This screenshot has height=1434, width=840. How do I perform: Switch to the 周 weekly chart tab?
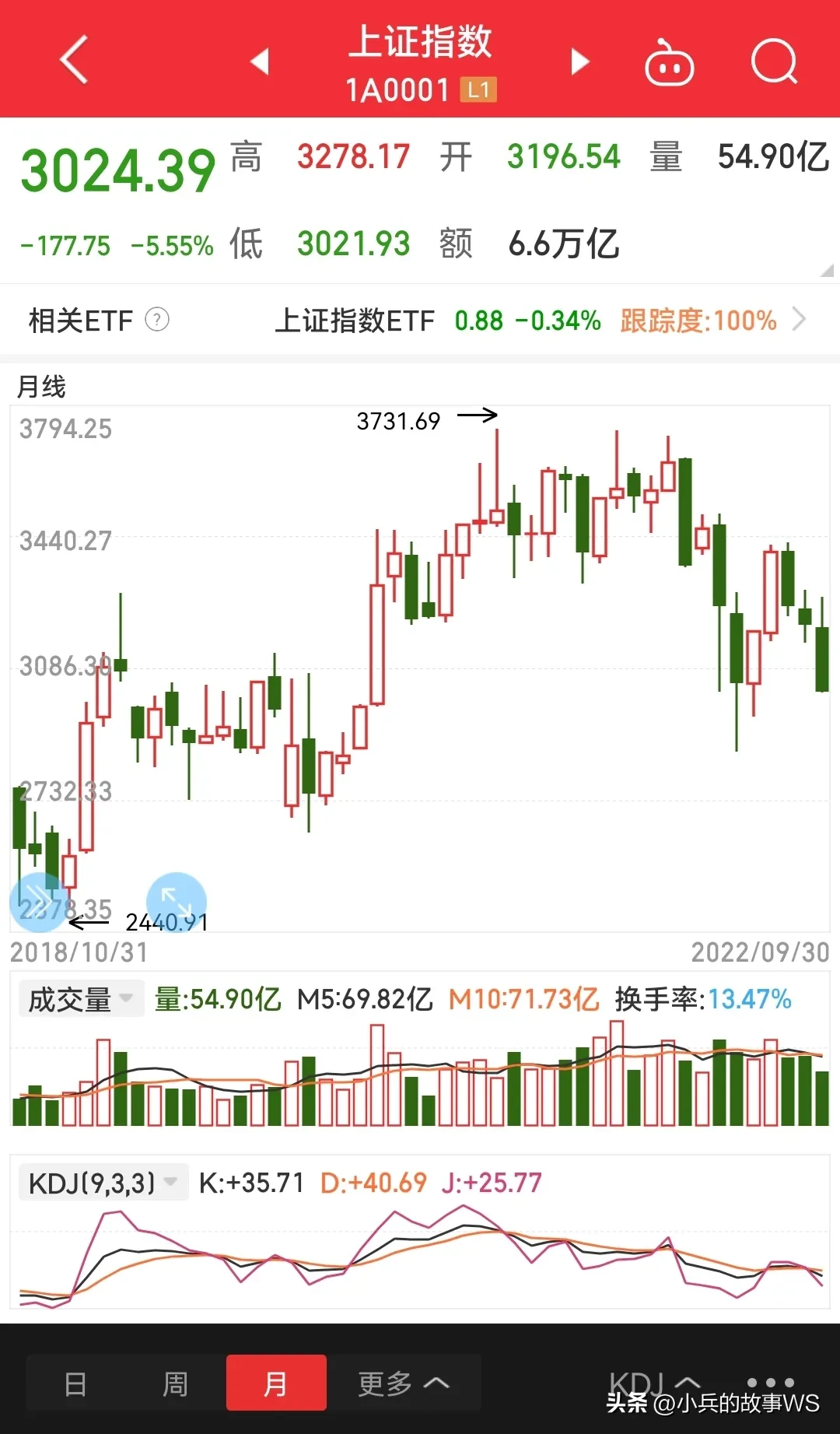pyautogui.click(x=175, y=1383)
